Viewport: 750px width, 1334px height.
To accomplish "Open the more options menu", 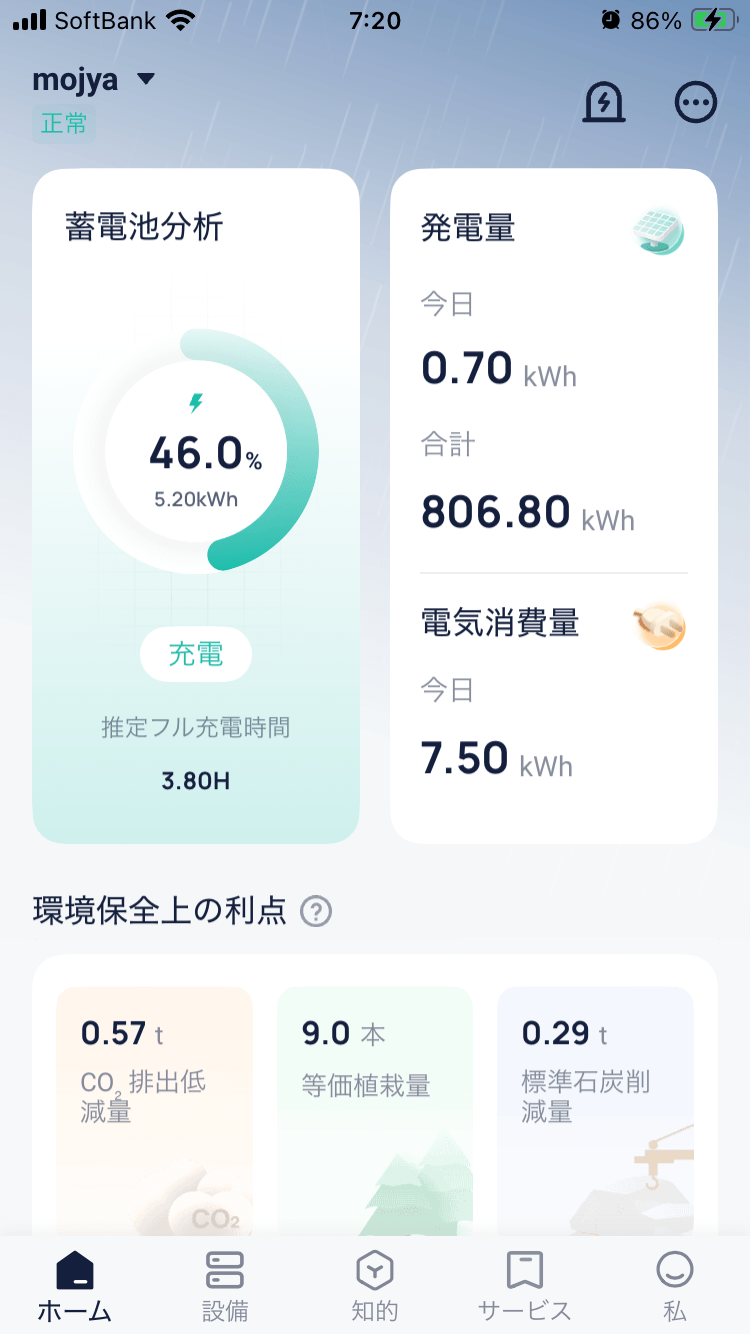I will (x=696, y=102).
